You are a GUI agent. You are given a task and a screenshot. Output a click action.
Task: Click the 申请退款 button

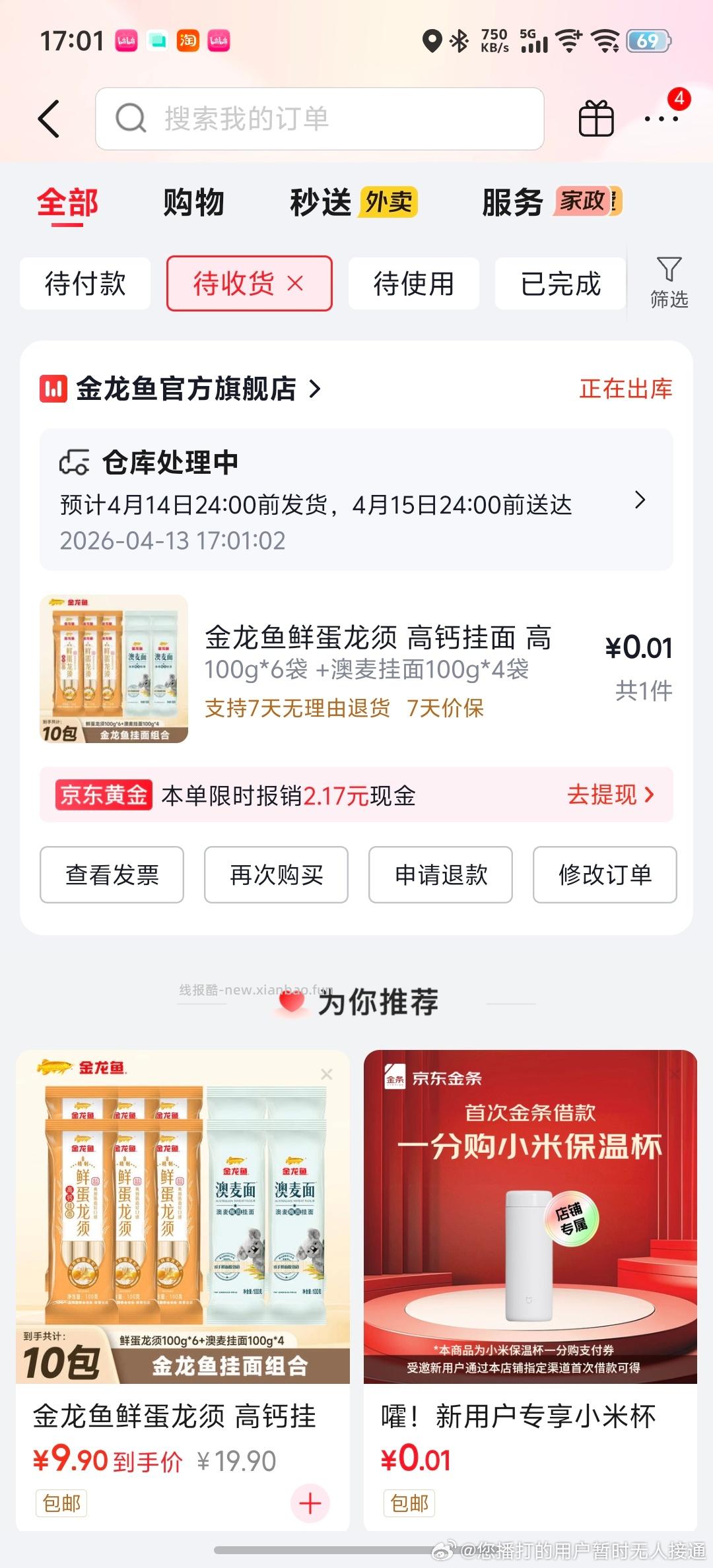(439, 875)
